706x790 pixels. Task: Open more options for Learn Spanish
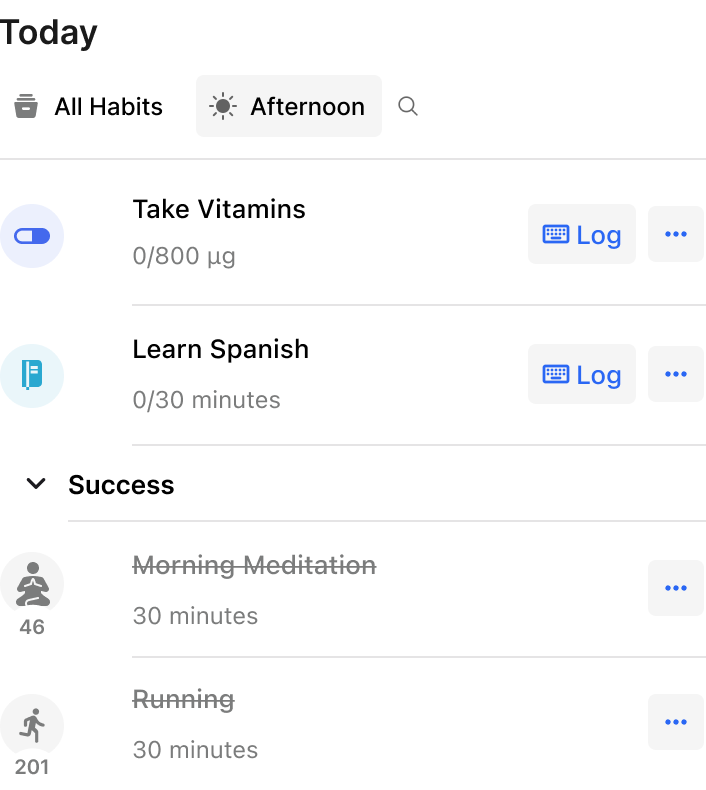pos(676,375)
